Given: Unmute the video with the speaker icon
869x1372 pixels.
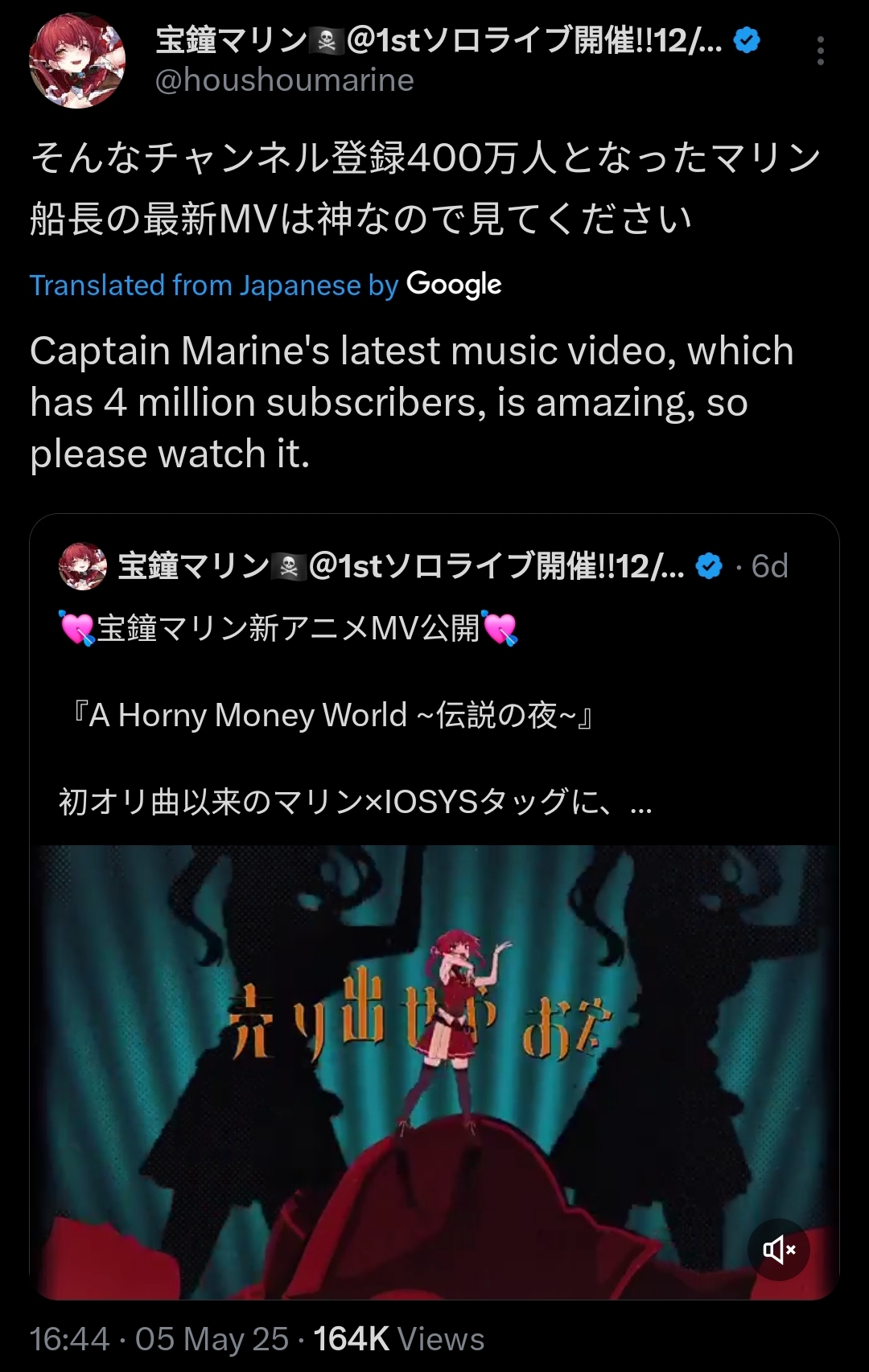Looking at the screenshot, I should coord(778,1249).
